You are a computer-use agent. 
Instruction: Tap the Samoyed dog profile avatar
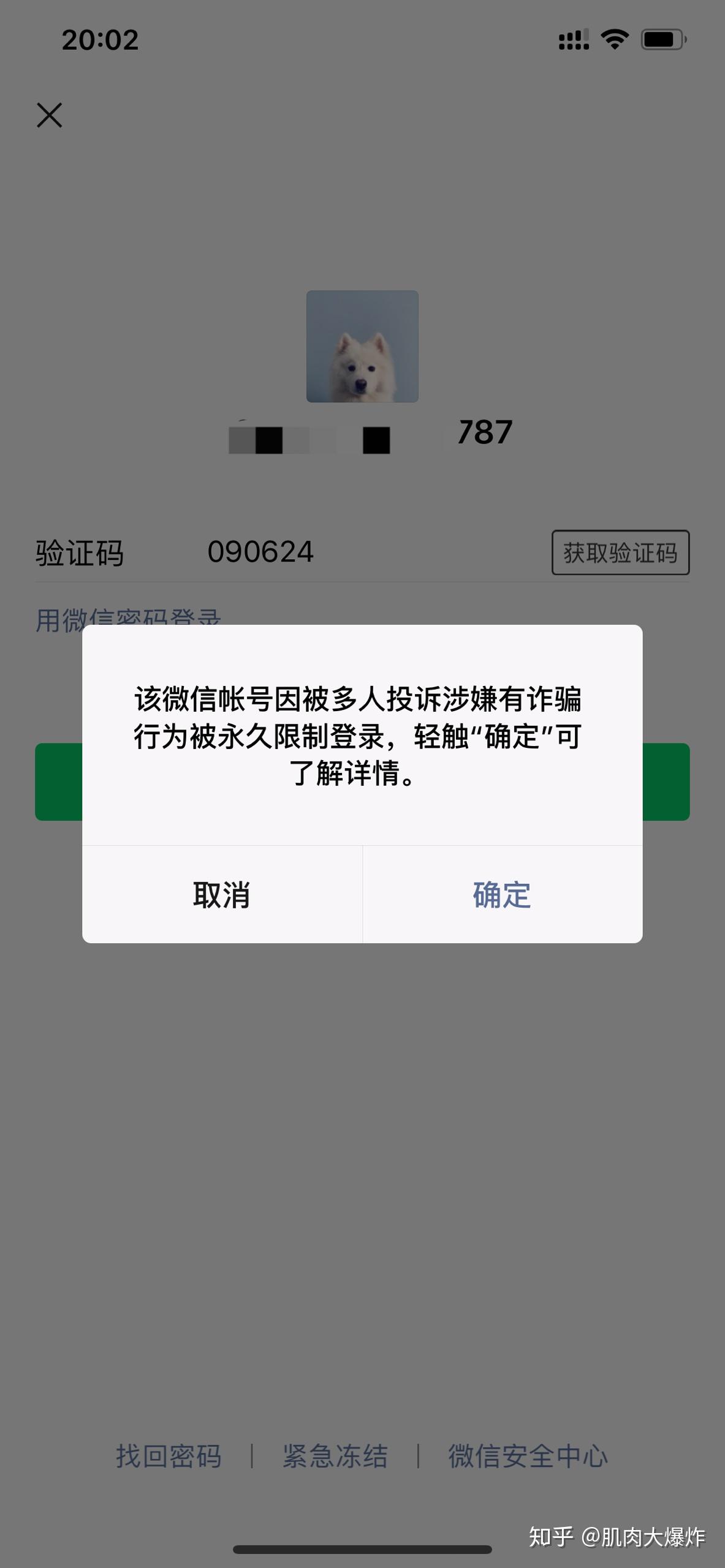tap(362, 347)
